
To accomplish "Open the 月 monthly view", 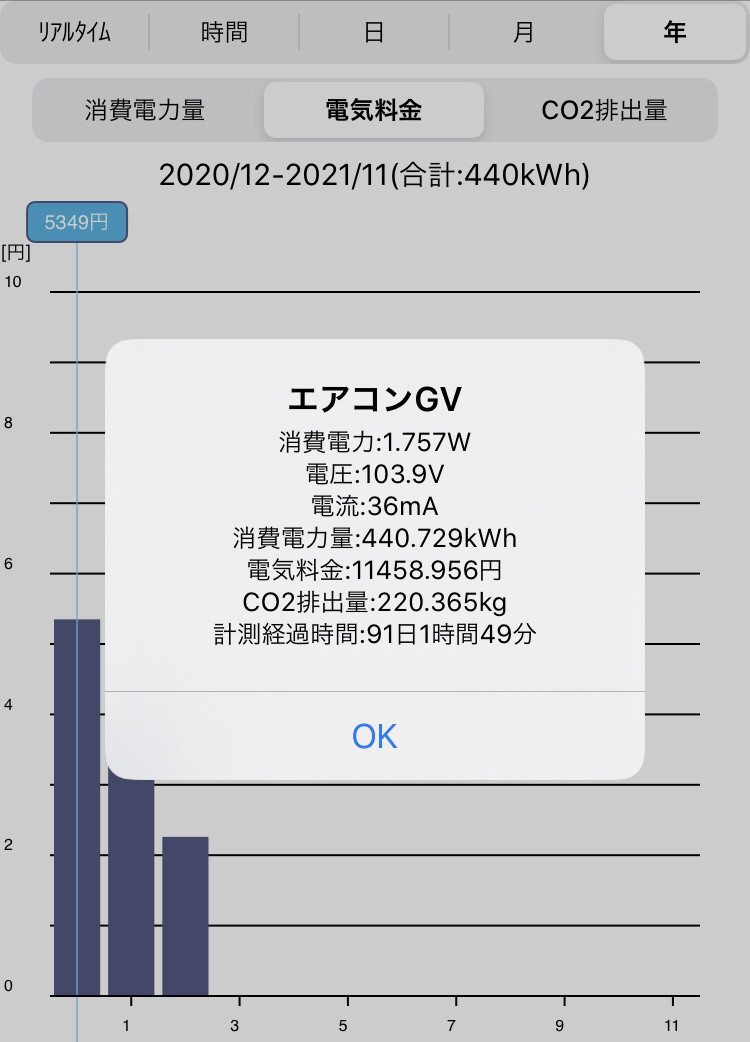I will (x=524, y=32).
